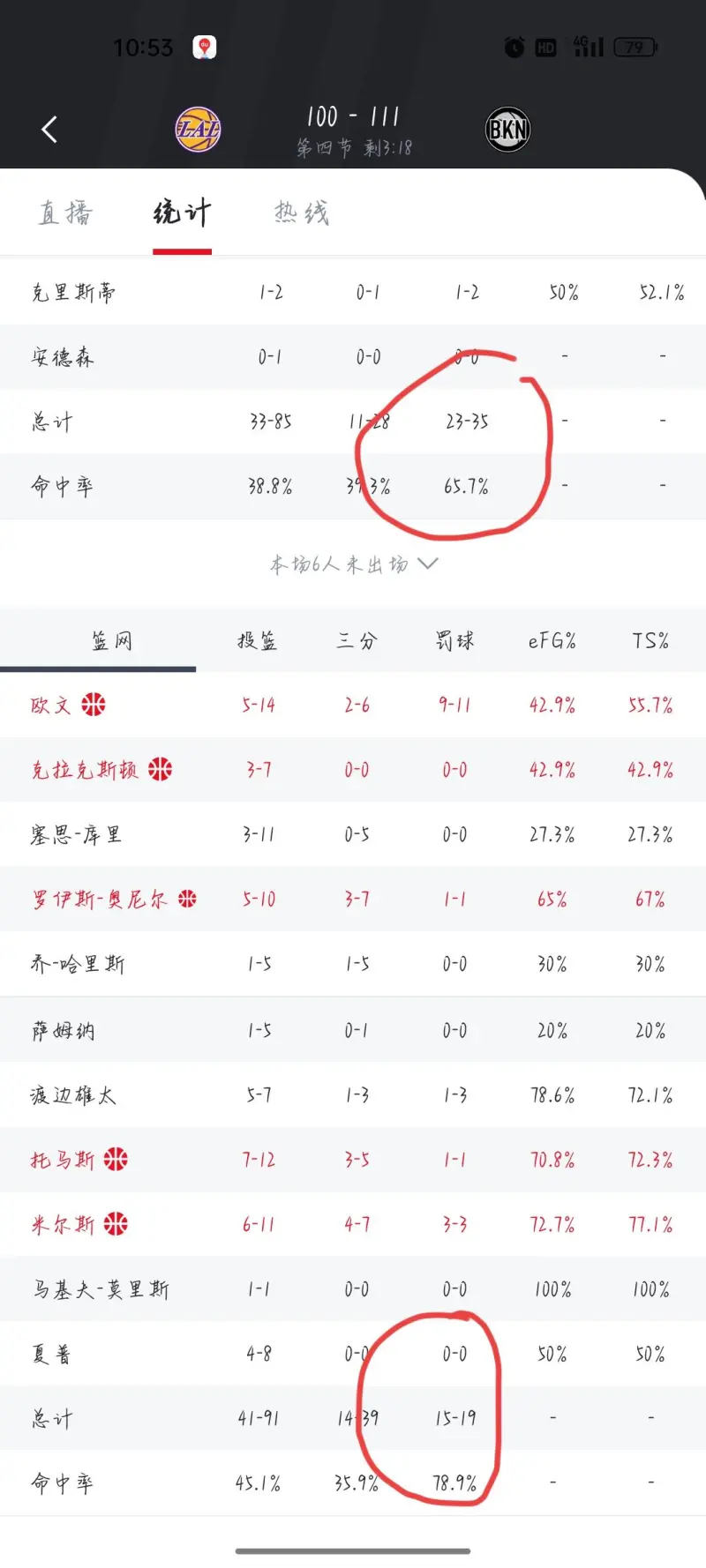Image resolution: width=706 pixels, height=1568 pixels.
Task: Open player row 克里斯蒂
Action: [x=353, y=292]
